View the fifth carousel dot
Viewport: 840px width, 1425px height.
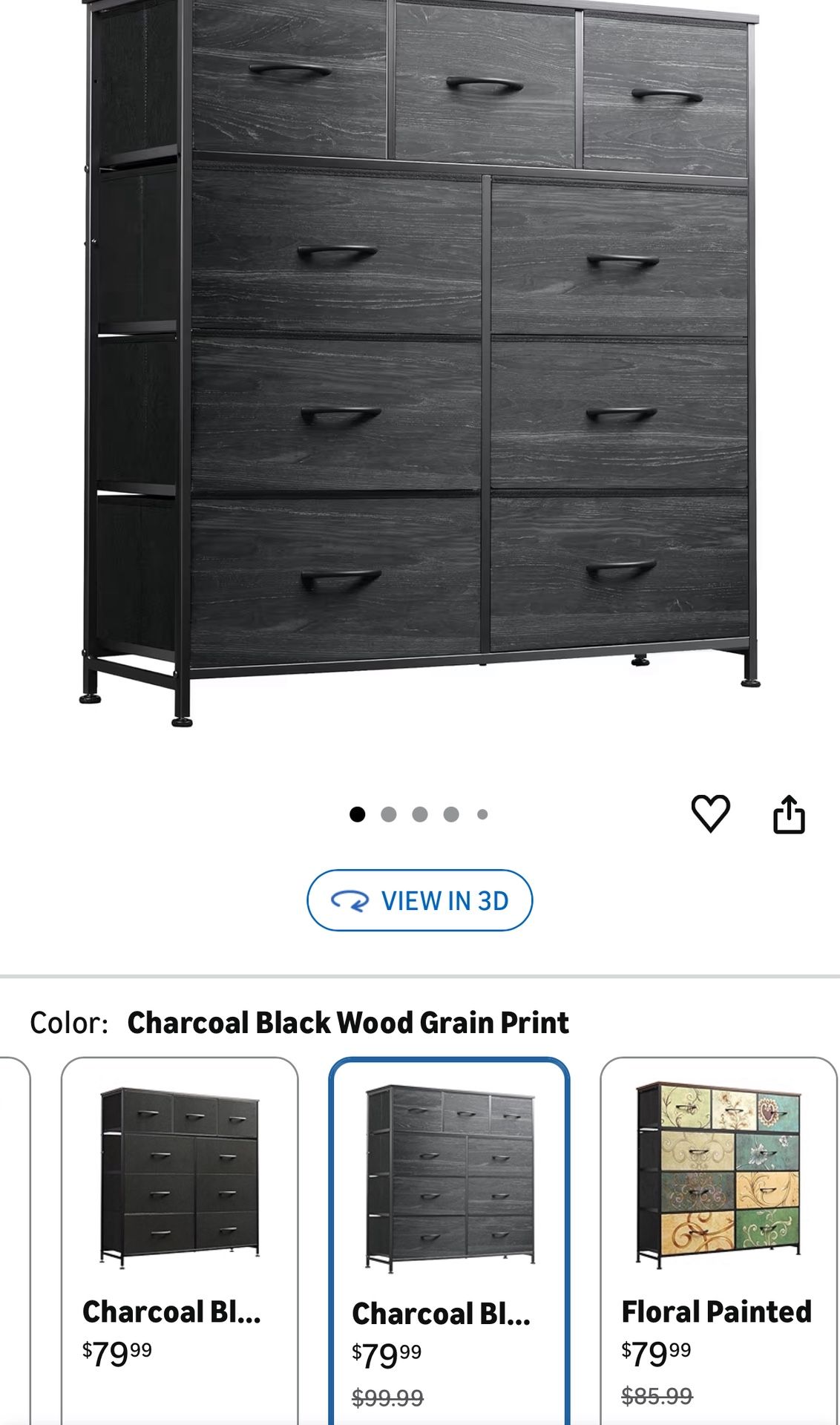pos(481,814)
